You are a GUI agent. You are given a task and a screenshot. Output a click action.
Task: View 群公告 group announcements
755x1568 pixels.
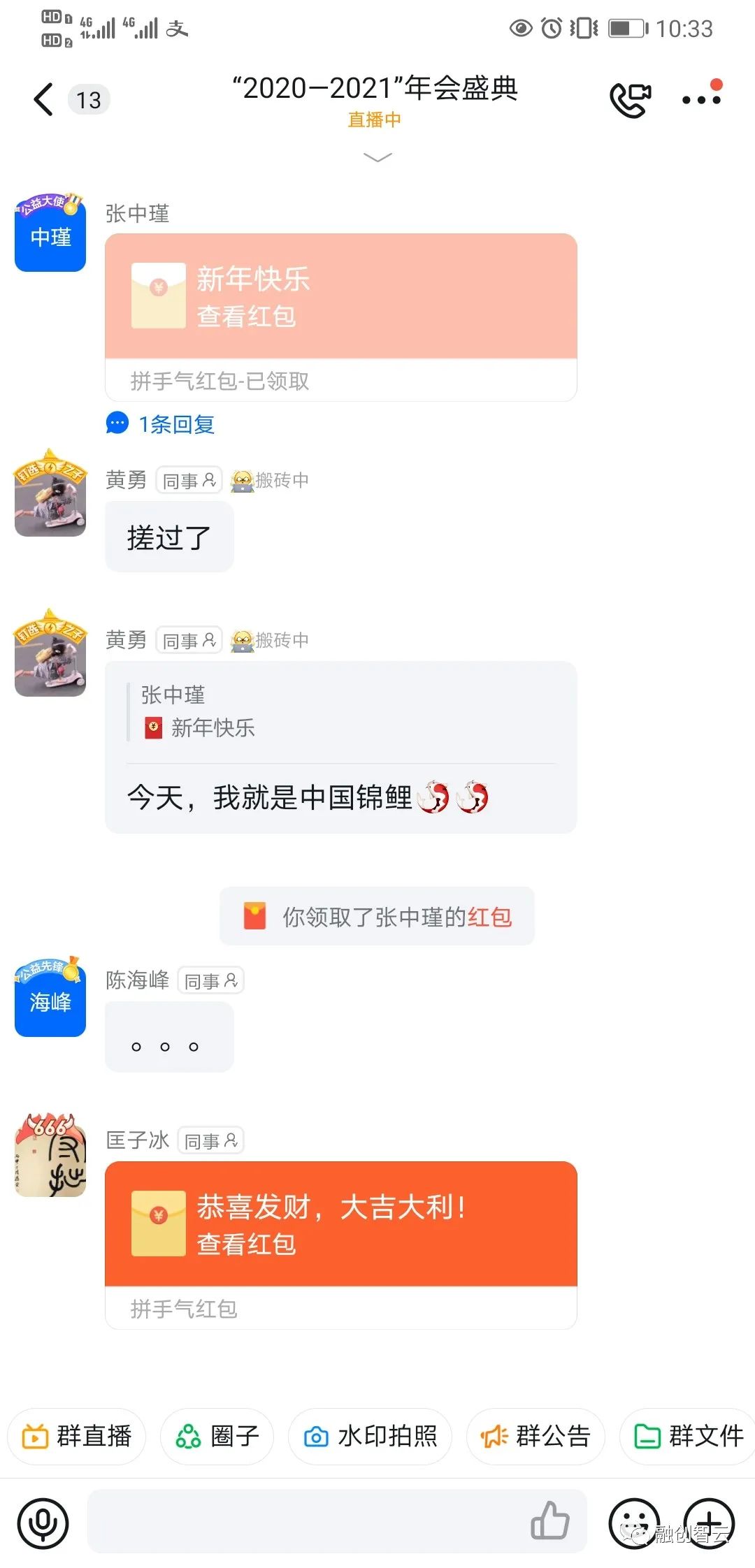tap(535, 1437)
